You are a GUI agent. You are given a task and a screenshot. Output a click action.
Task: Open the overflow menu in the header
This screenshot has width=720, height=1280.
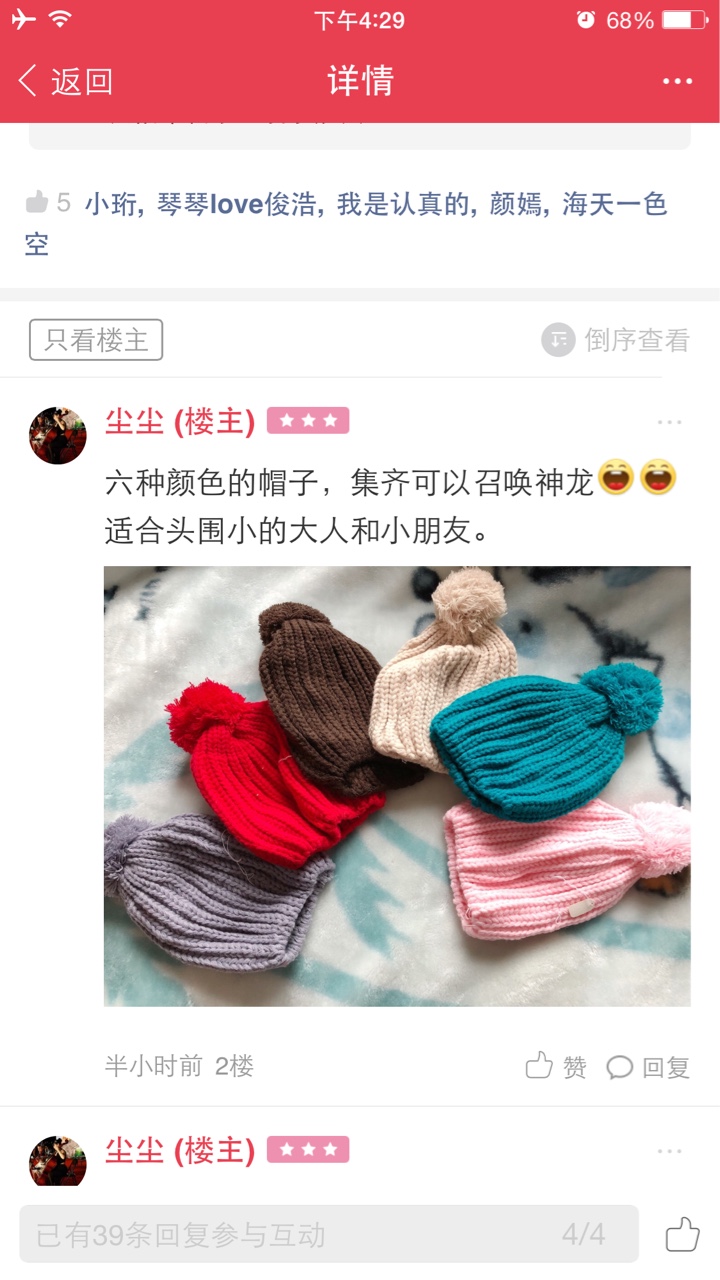(x=677, y=81)
